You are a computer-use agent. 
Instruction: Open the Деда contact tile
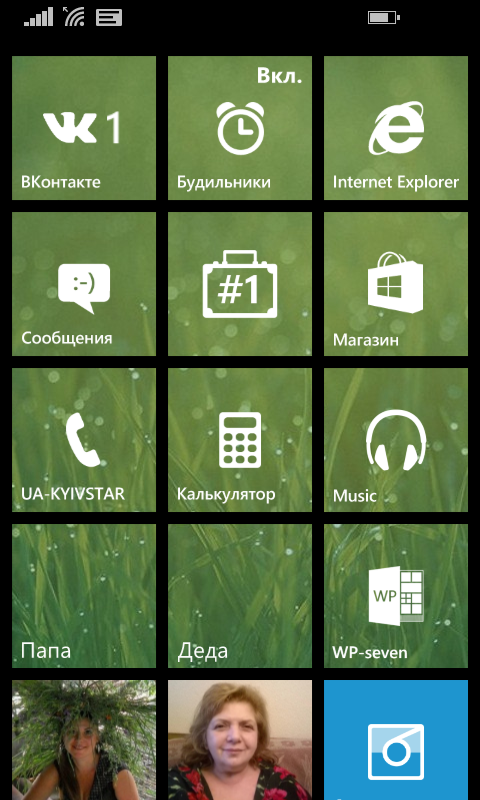[x=240, y=596]
